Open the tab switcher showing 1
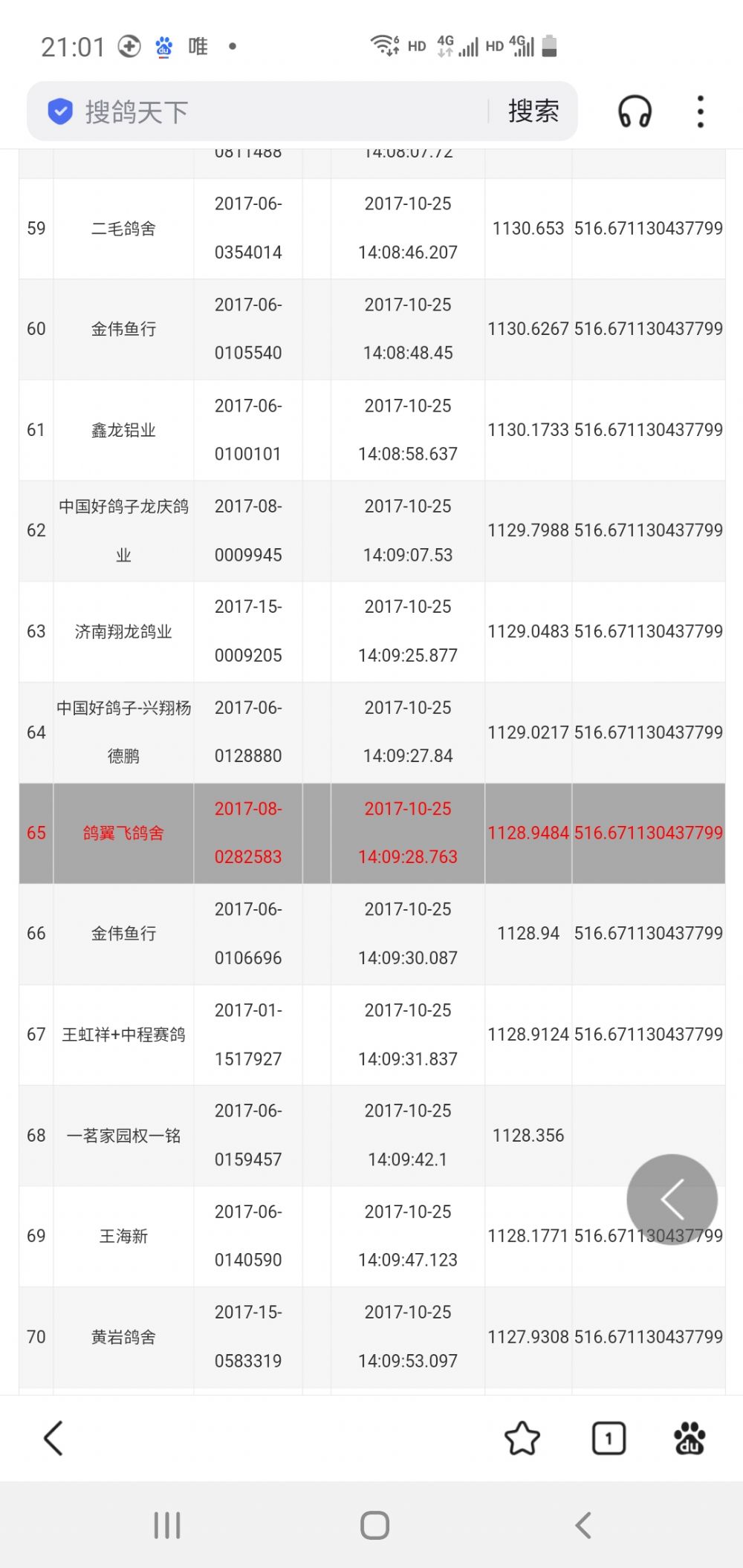Screen dimensions: 743x1568 (609, 1439)
